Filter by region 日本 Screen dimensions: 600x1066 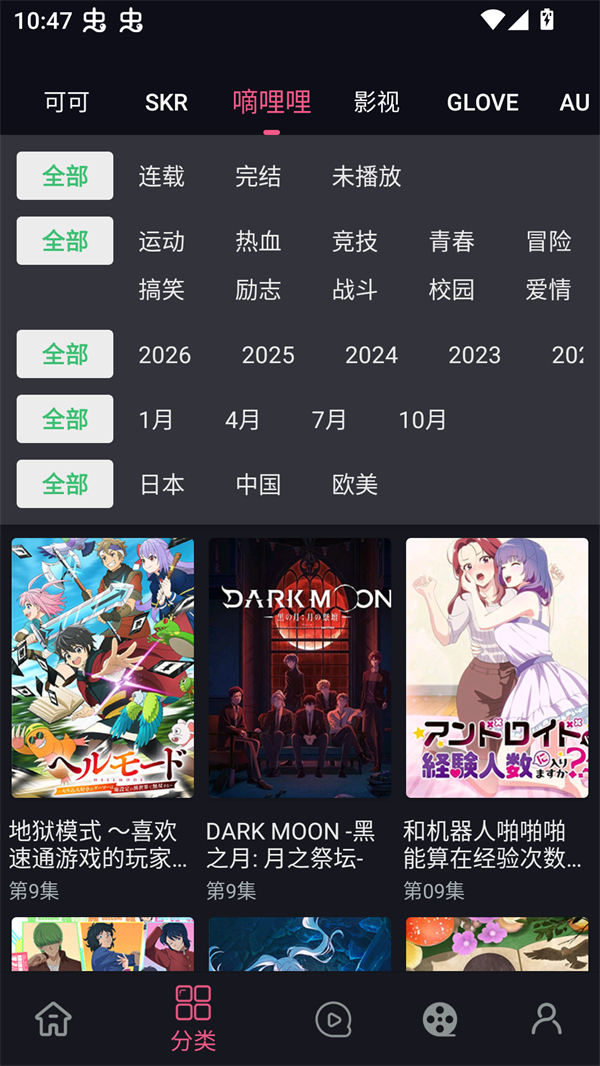[x=162, y=485]
